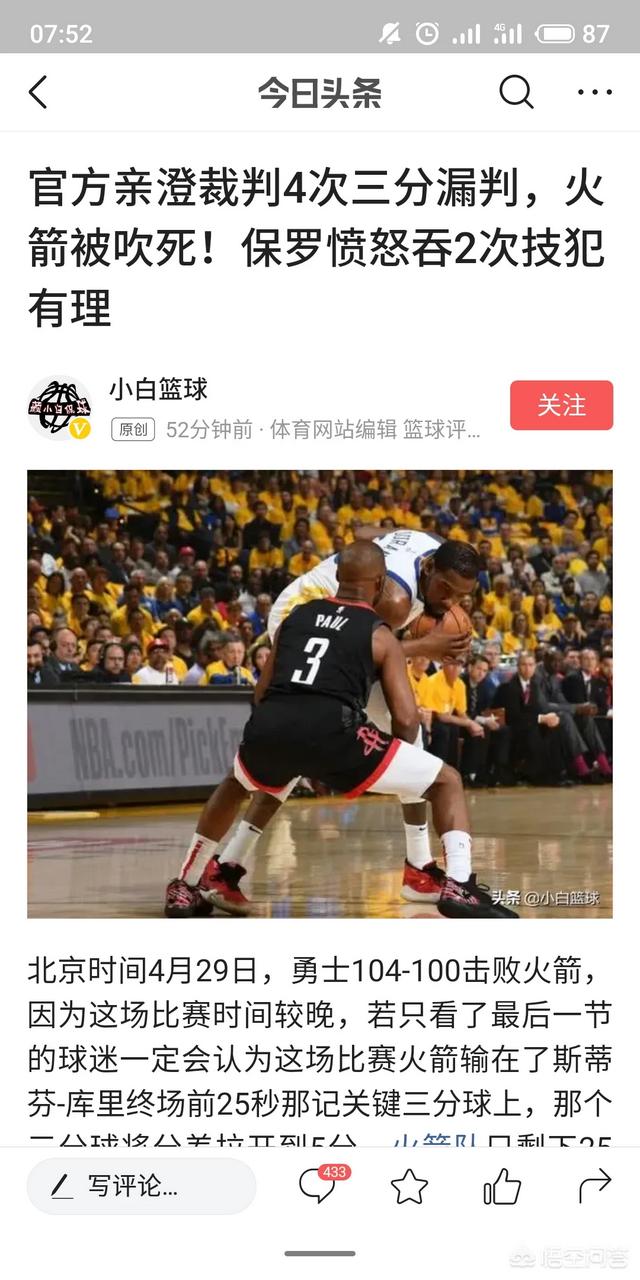
Task: Tap the 写评论 comment field
Action: [x=141, y=1186]
